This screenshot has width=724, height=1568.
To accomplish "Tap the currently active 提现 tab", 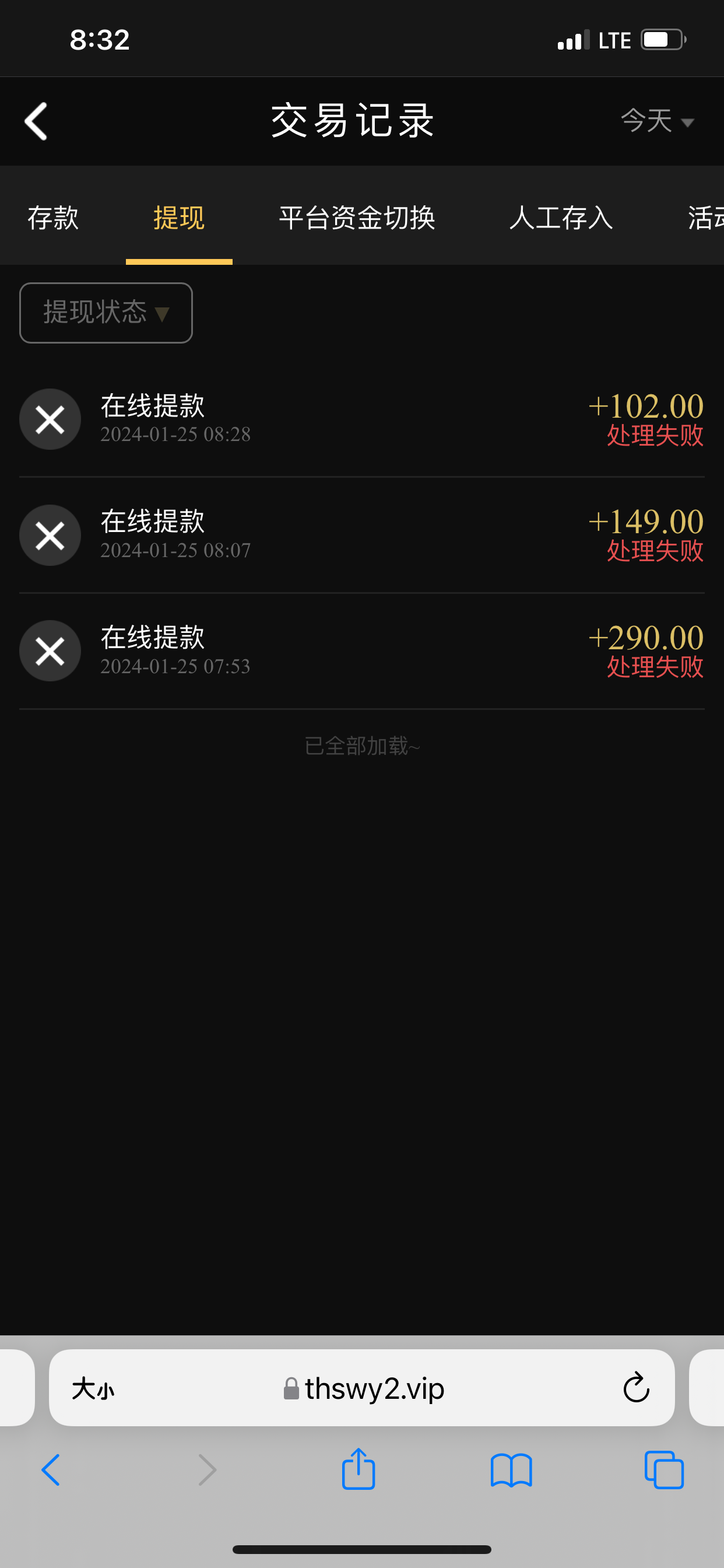I will [178, 218].
